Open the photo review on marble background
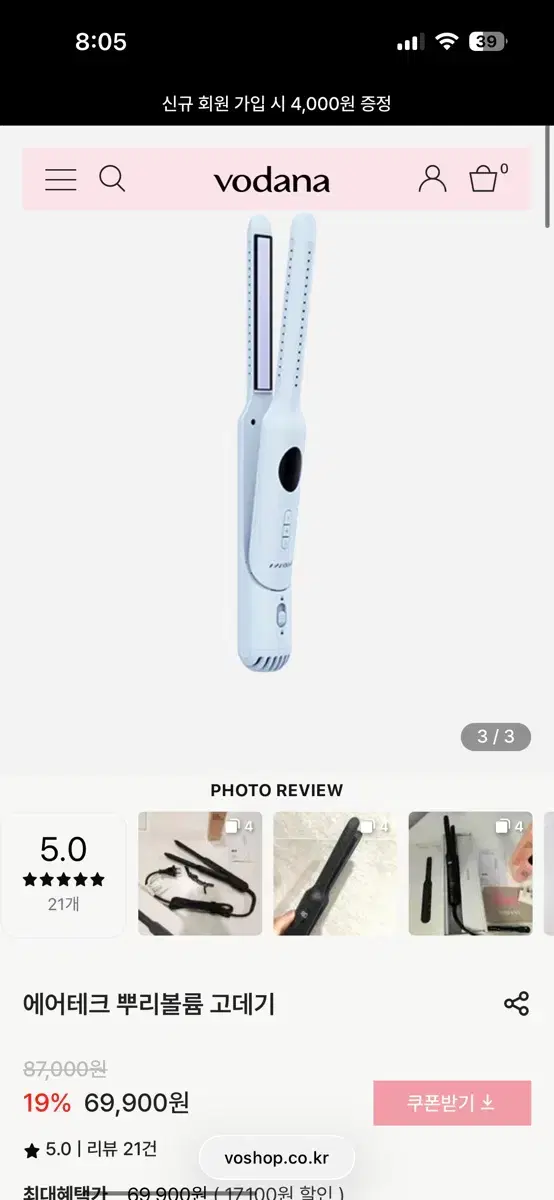 tap(335, 873)
